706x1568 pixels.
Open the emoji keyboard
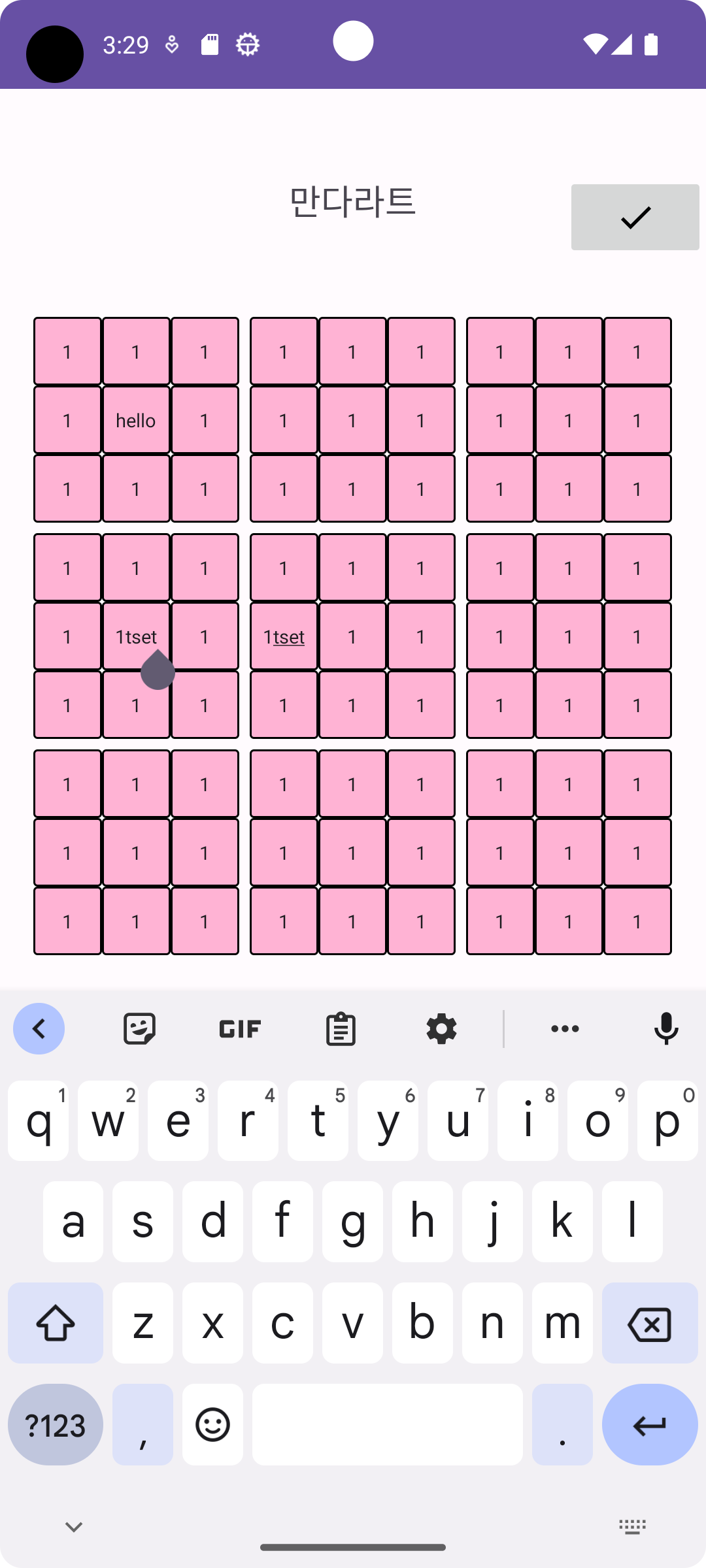click(212, 1425)
